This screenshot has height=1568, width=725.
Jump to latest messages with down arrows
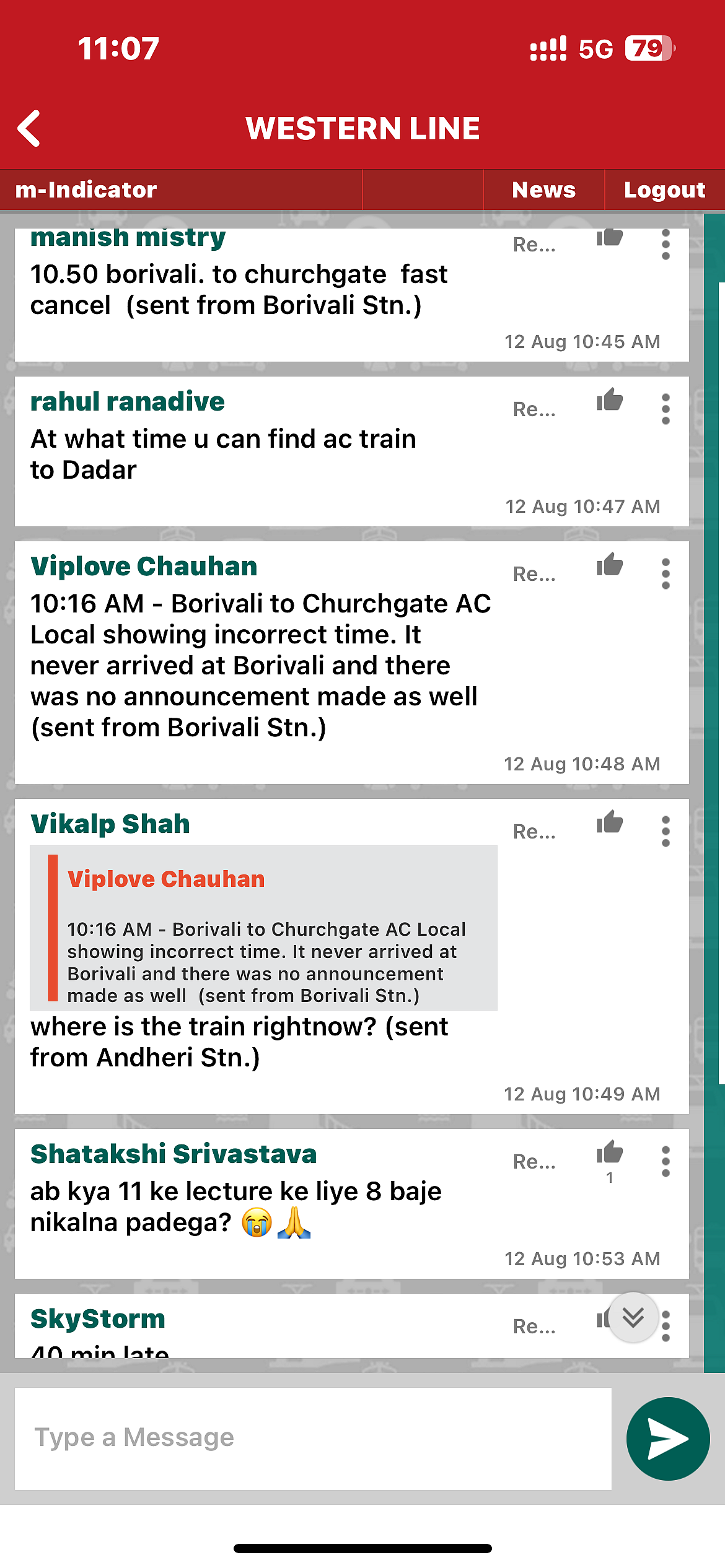(633, 1318)
